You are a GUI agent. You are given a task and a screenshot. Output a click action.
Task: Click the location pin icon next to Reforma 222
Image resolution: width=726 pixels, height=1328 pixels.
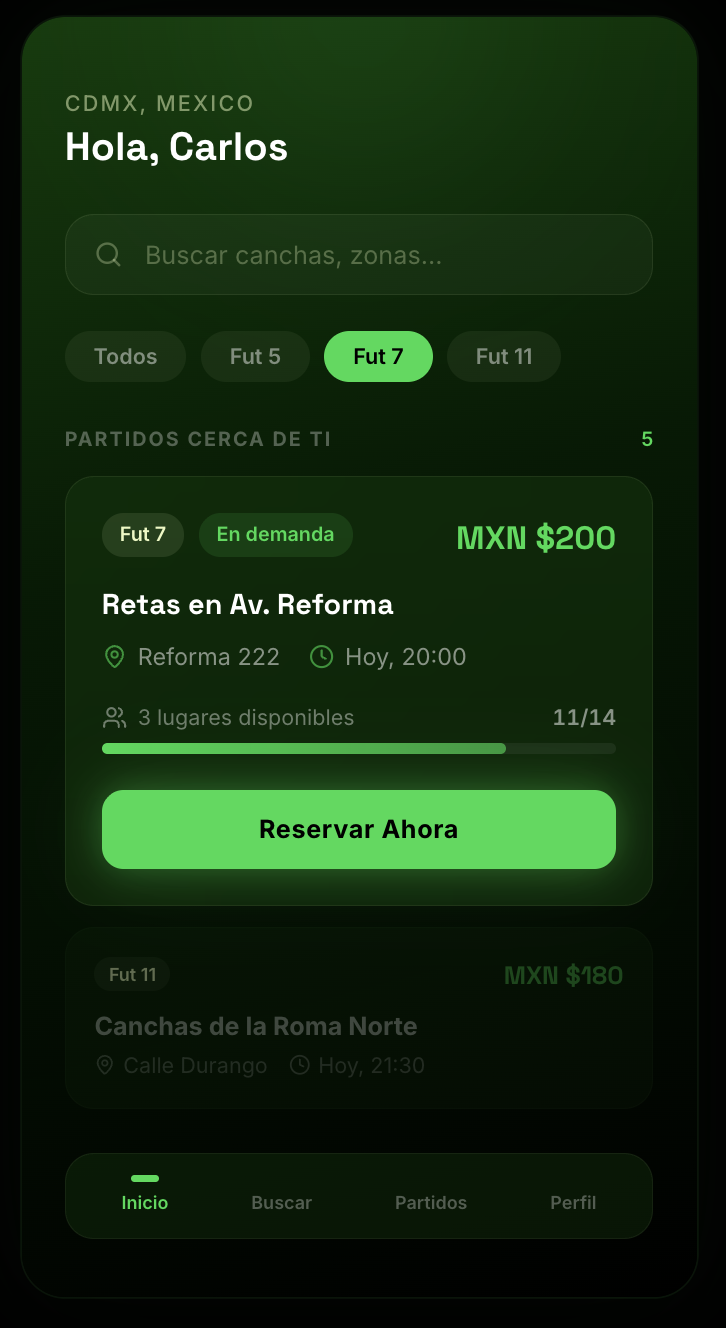click(x=114, y=657)
